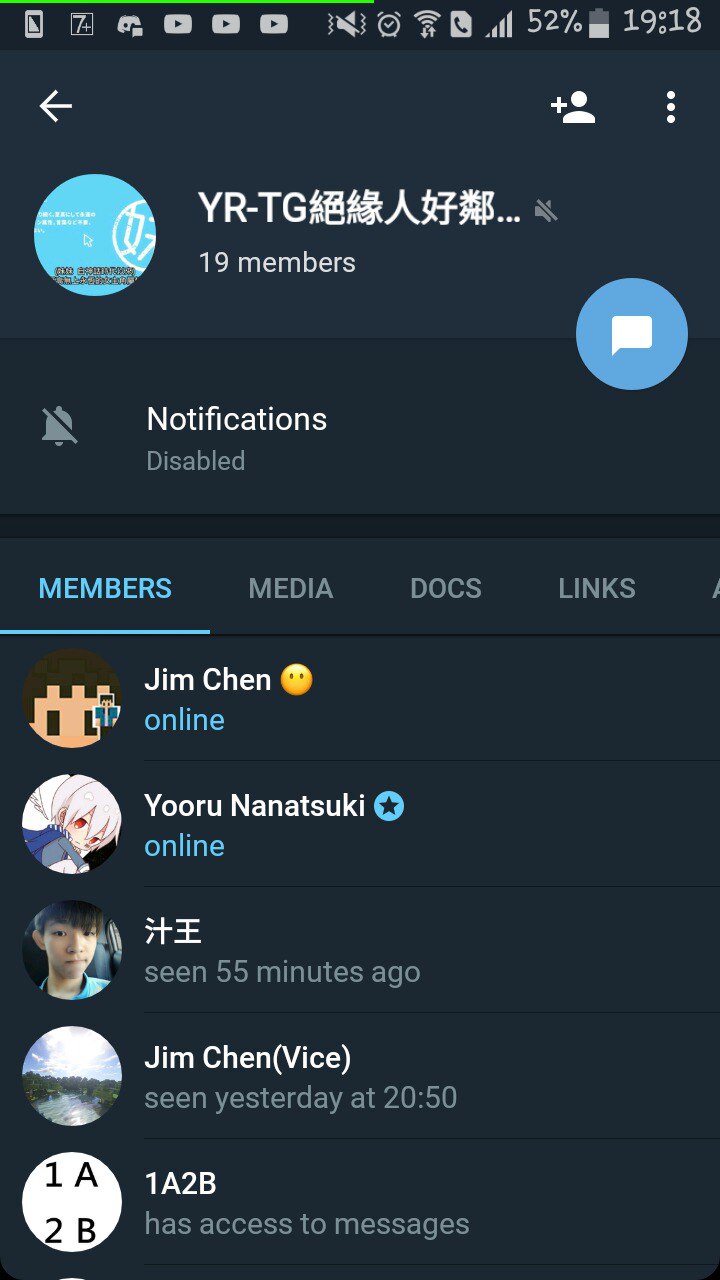Open the group chat message button

pyautogui.click(x=631, y=334)
